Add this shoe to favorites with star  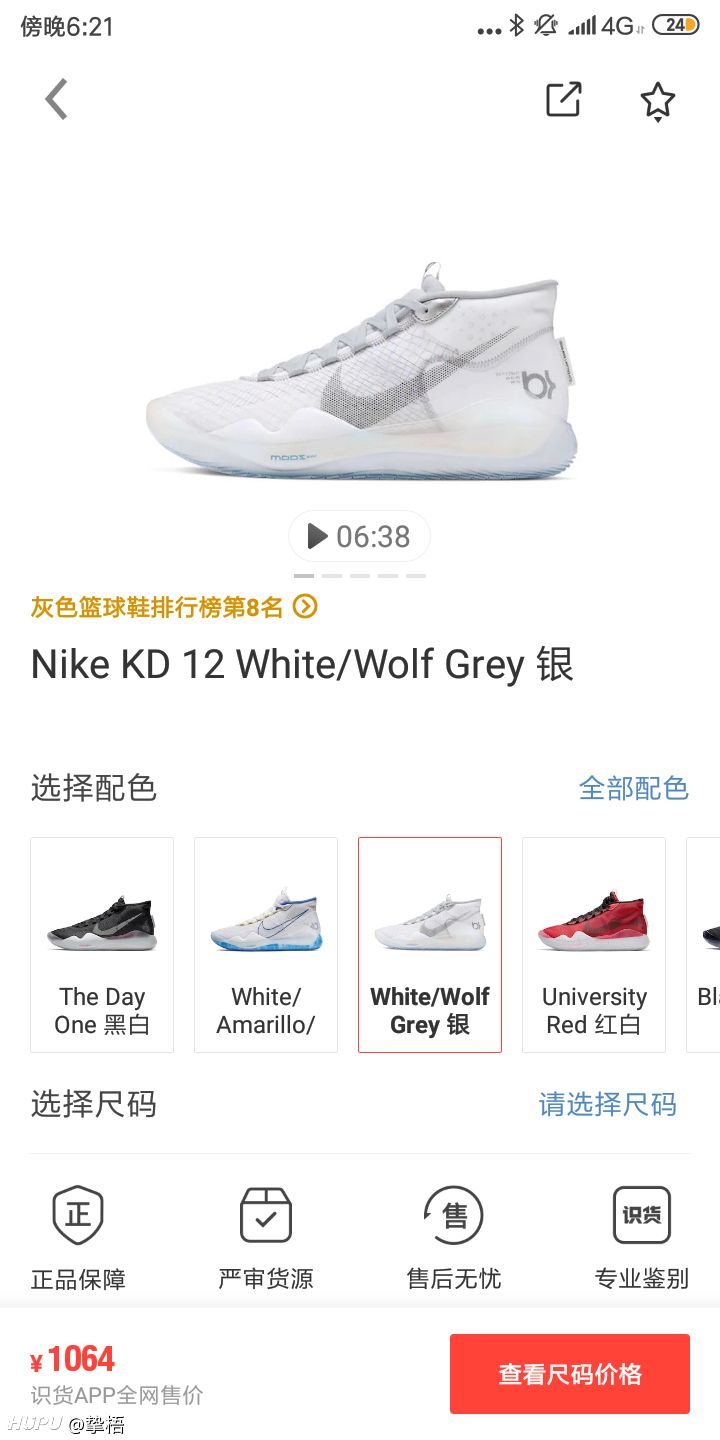pyautogui.click(x=657, y=101)
